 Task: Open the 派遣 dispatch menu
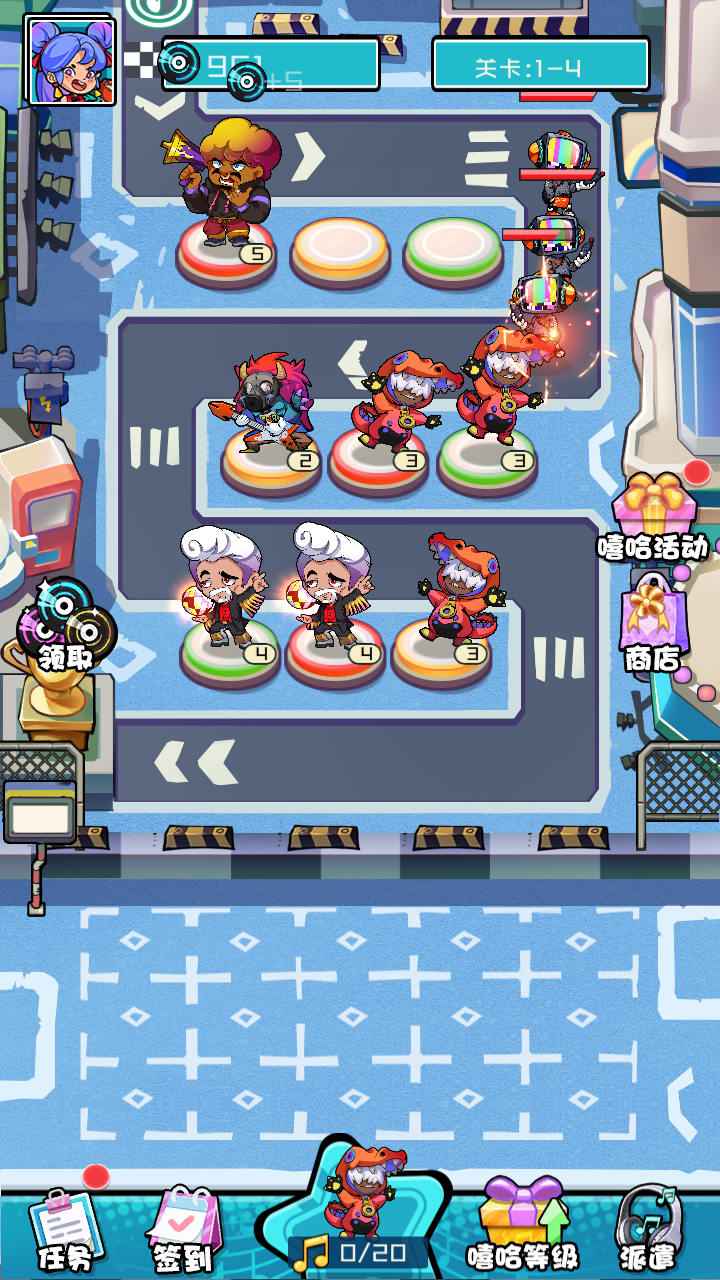[x=648, y=1232]
